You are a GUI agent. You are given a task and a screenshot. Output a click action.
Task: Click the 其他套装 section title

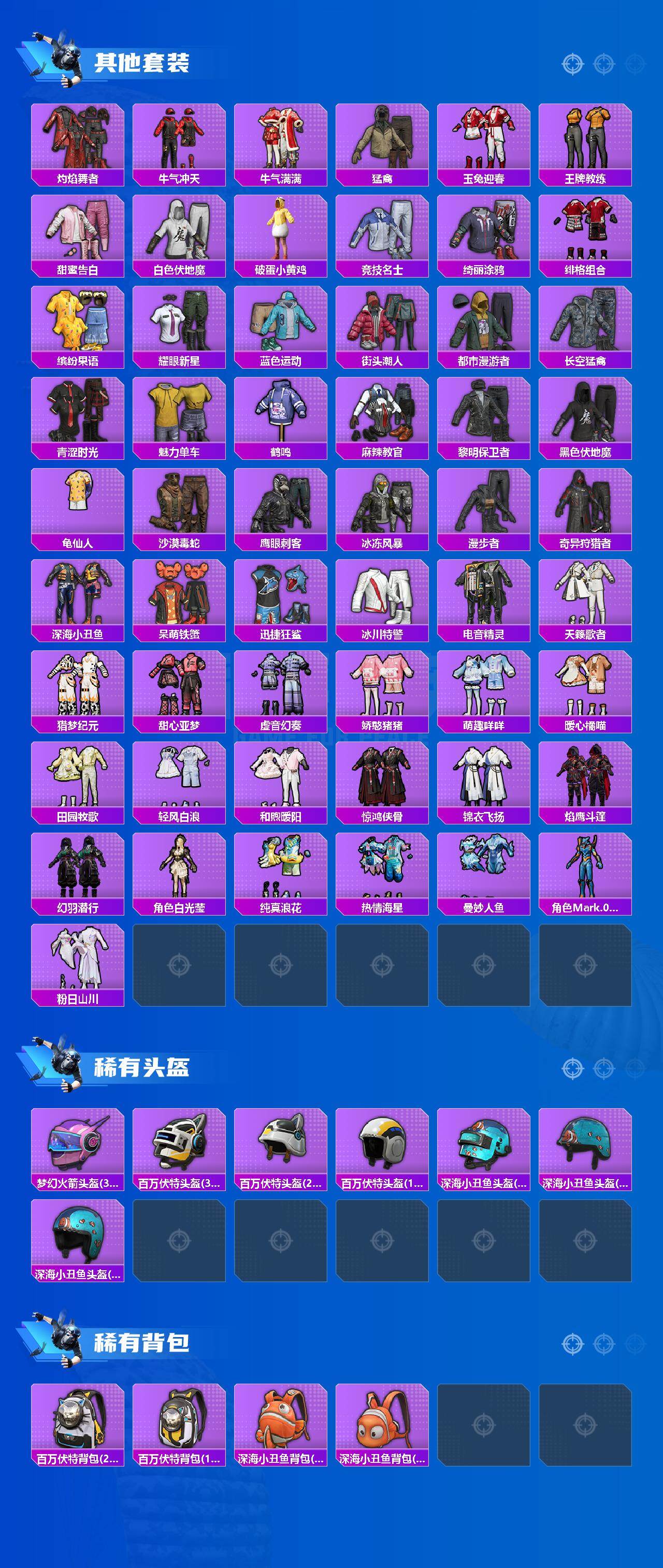click(143, 61)
